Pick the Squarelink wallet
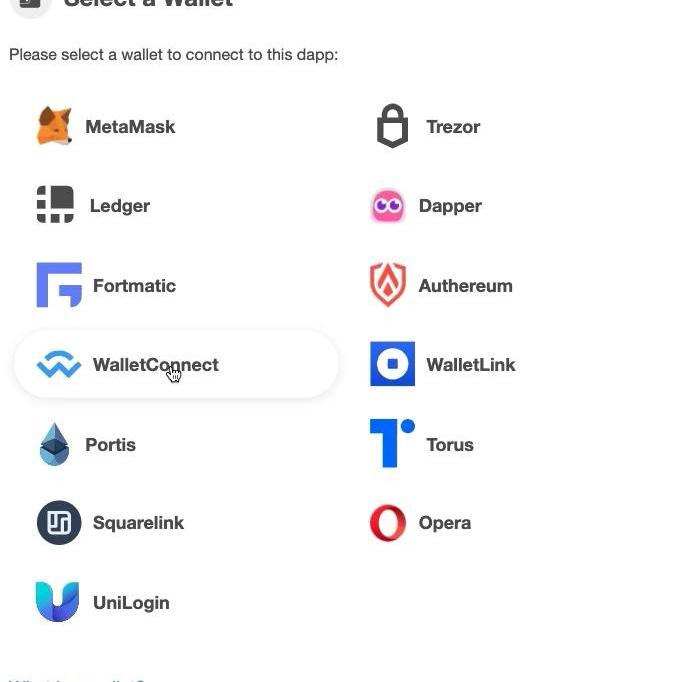The width and height of the screenshot is (697, 682). (x=111, y=523)
